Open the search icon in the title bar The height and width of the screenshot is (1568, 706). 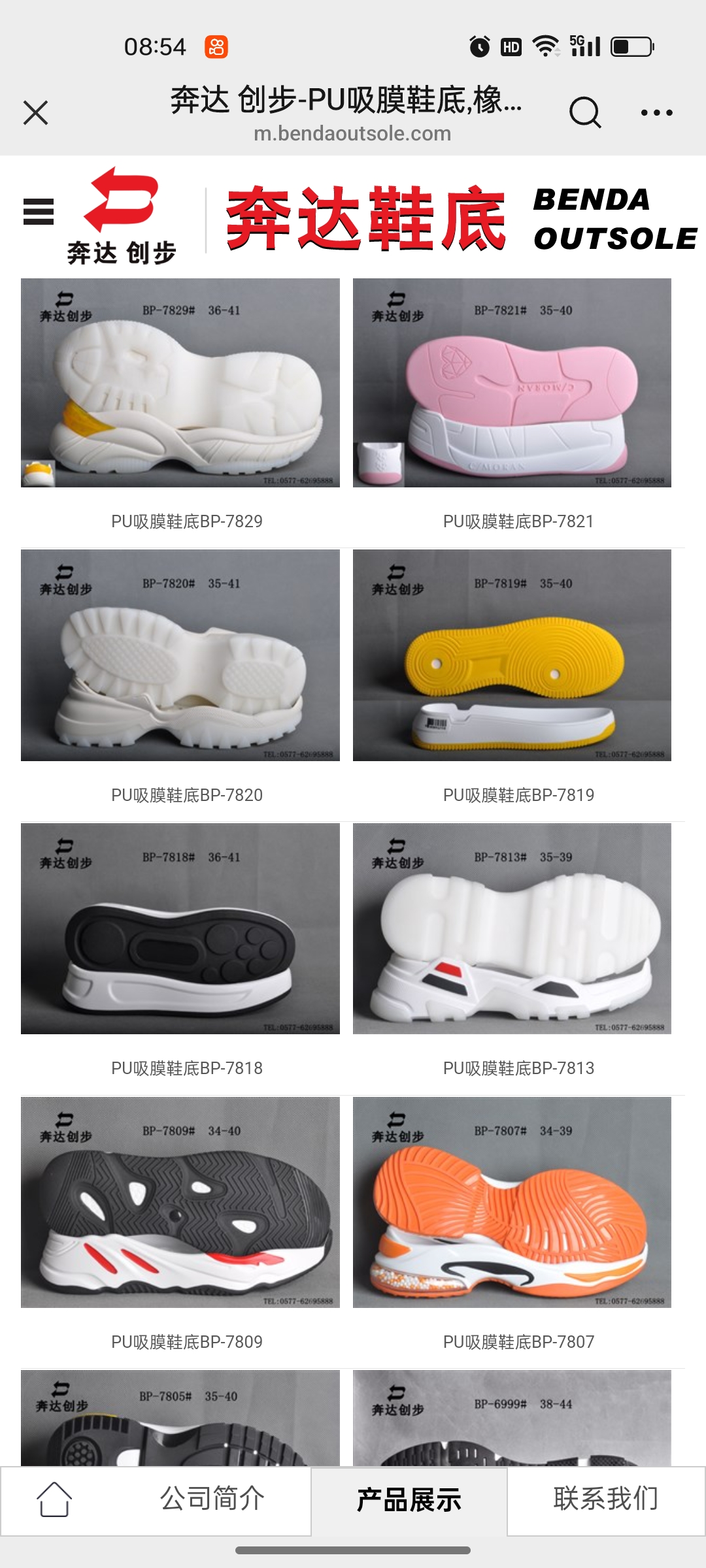pos(584,112)
